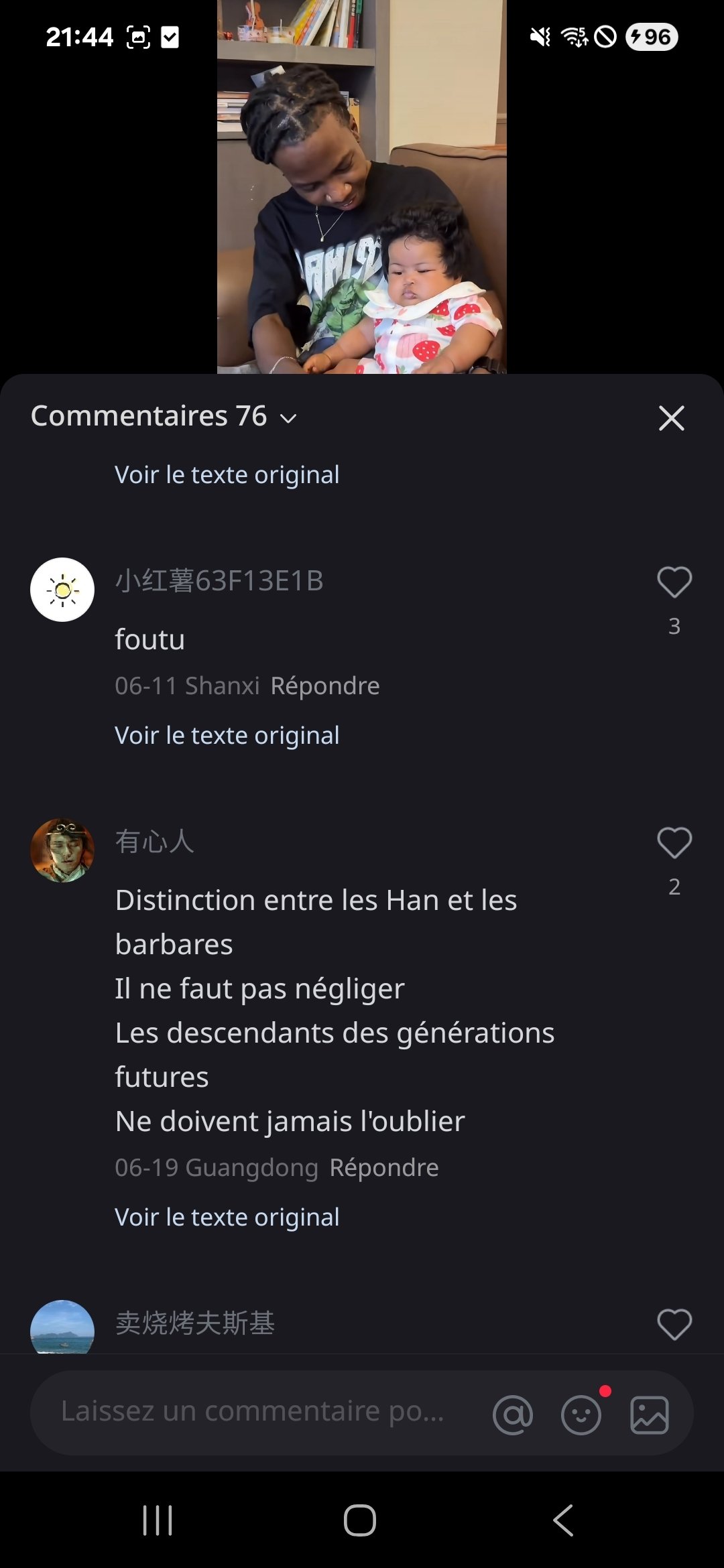
Task: Open 有心人's profile avatar
Action: [x=62, y=850]
